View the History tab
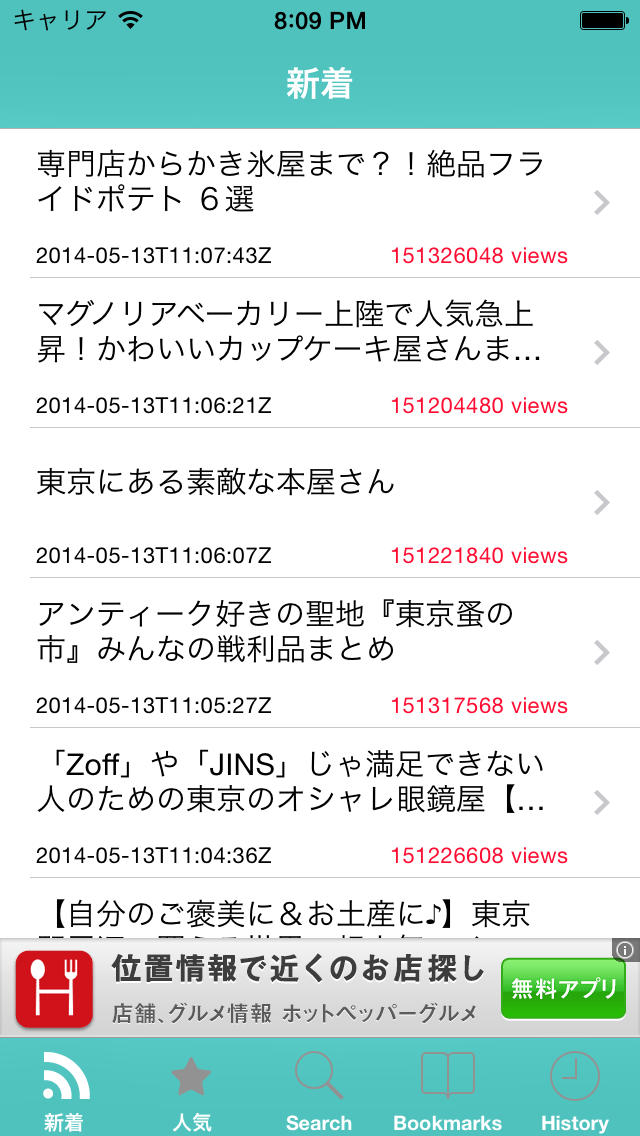The height and width of the screenshot is (1136, 640). coord(575,1090)
